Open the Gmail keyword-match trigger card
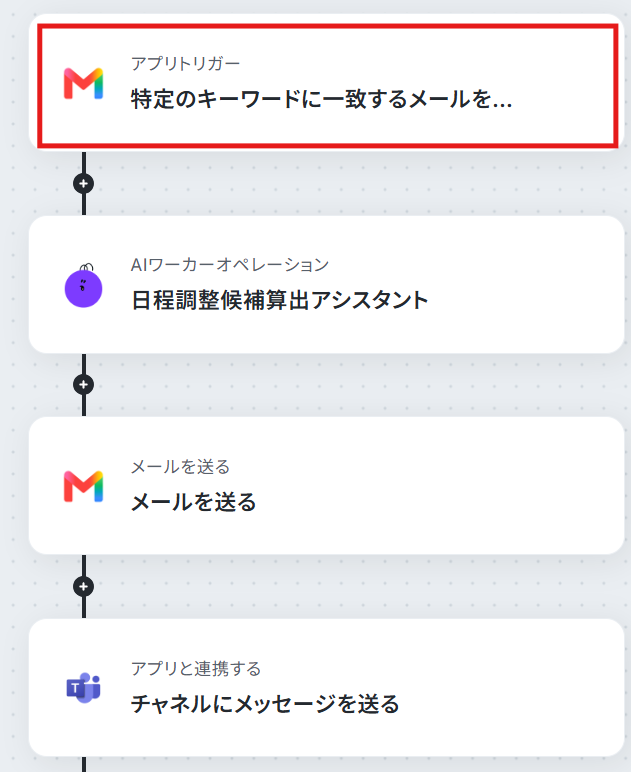The width and height of the screenshot is (631, 772). tap(327, 84)
